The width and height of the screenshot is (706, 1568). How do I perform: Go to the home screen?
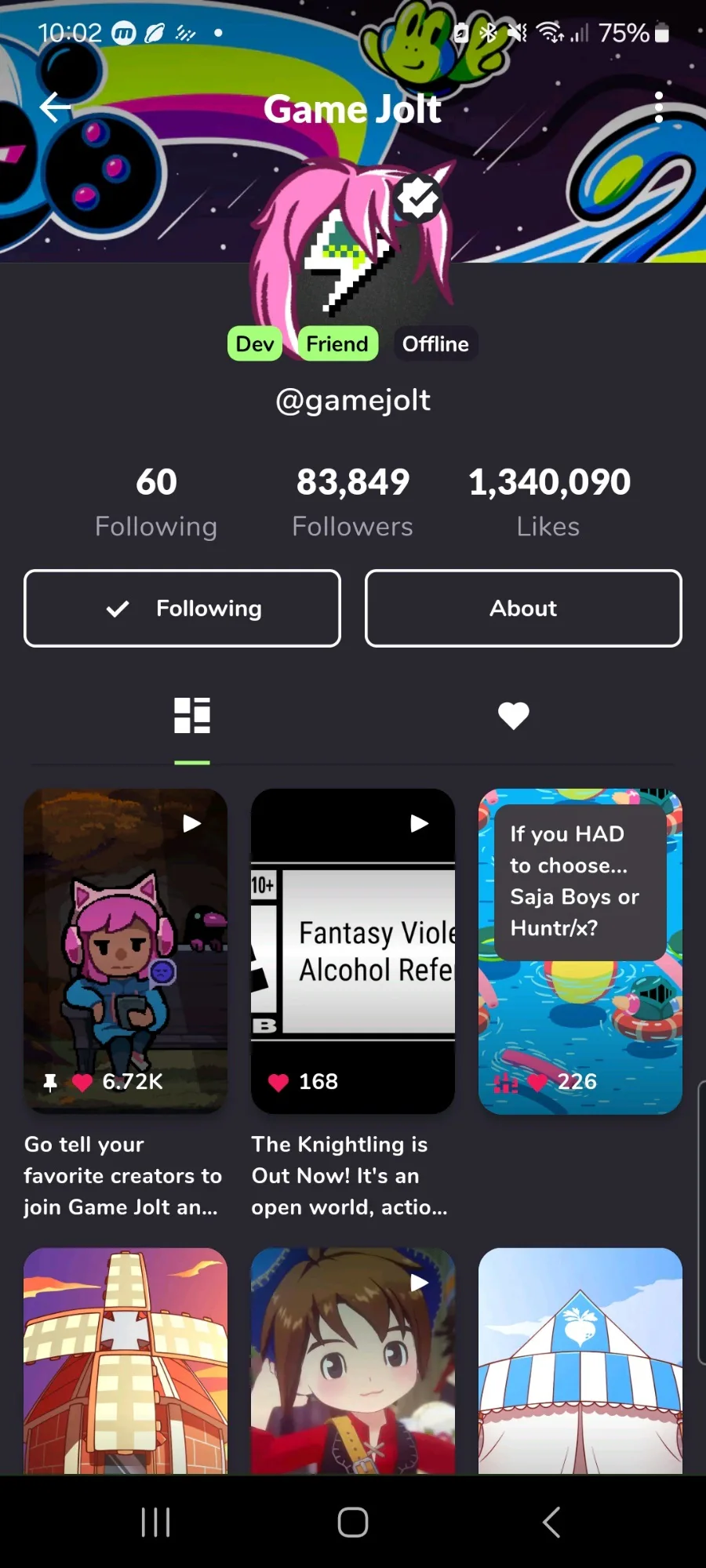coord(353,1523)
